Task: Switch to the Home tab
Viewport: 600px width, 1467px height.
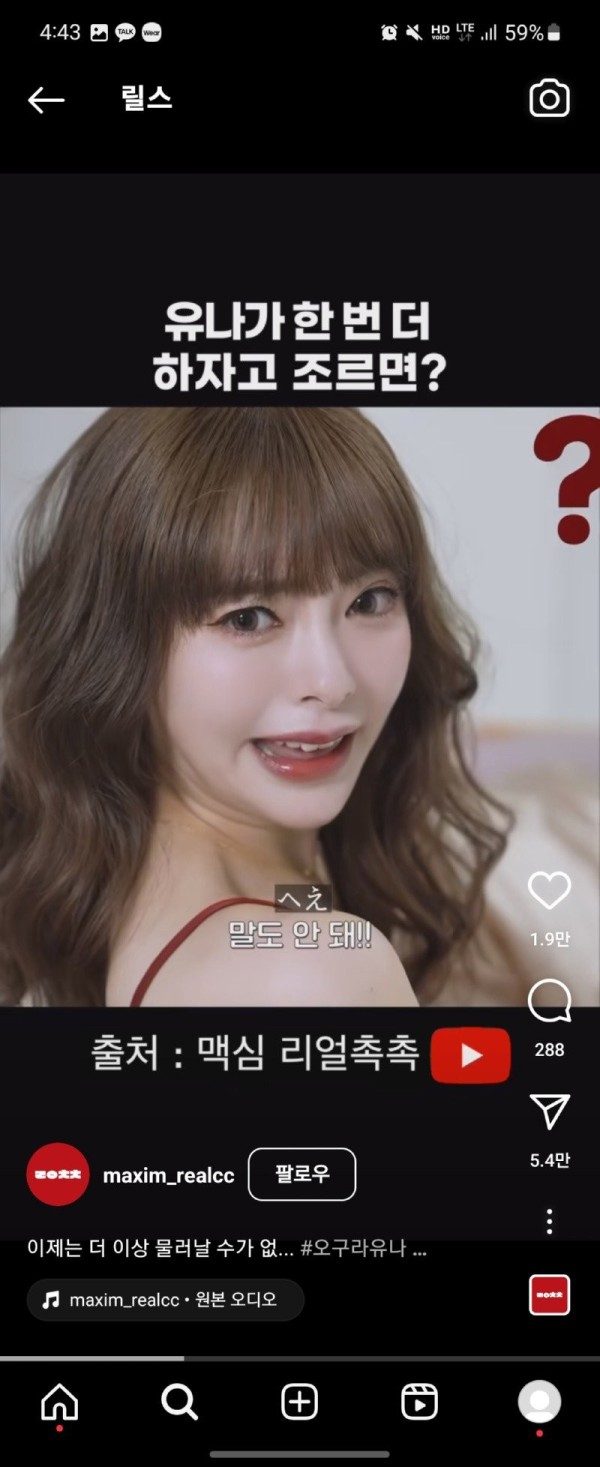Action: pos(59,1402)
